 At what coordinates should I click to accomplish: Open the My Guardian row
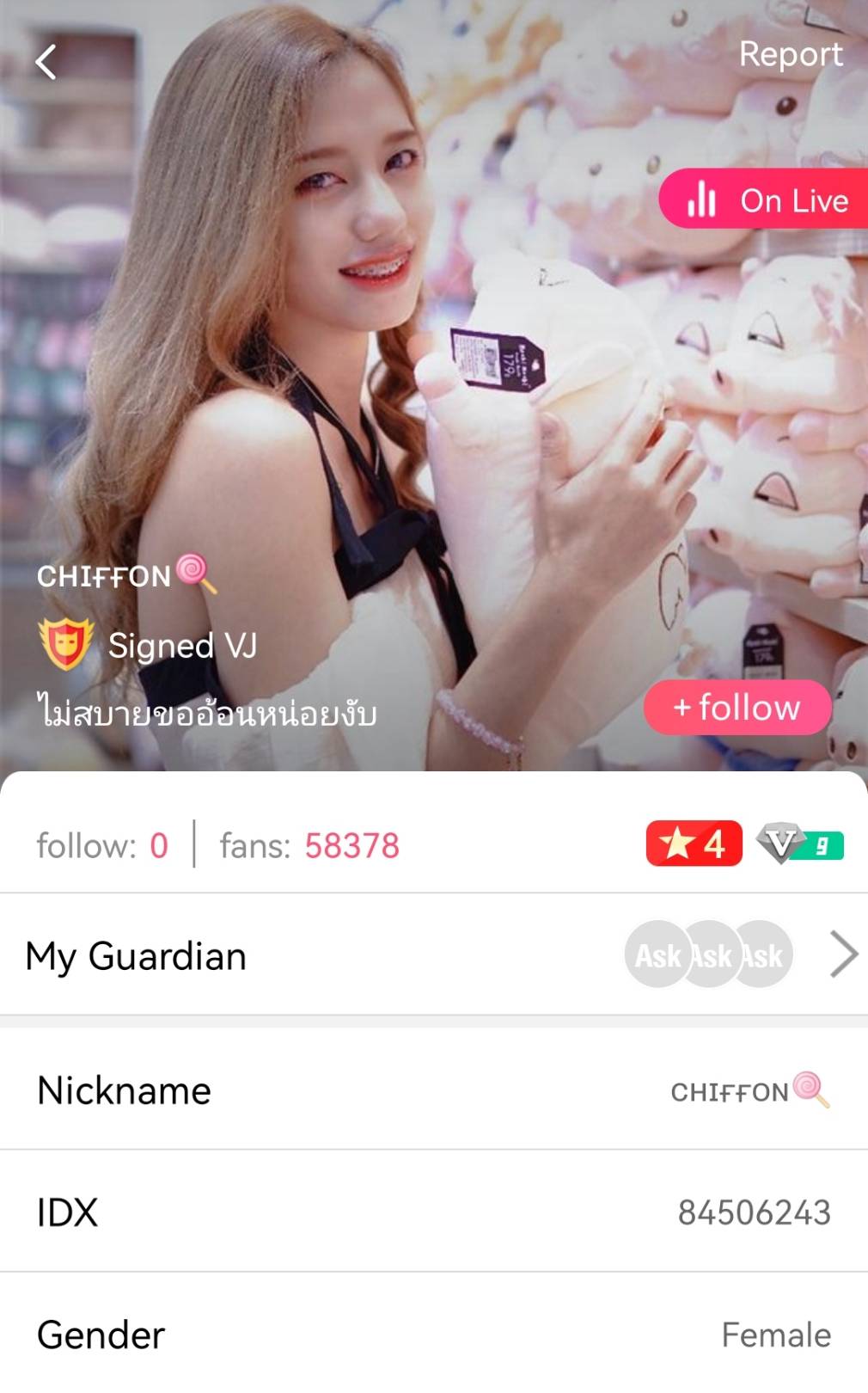tap(433, 955)
